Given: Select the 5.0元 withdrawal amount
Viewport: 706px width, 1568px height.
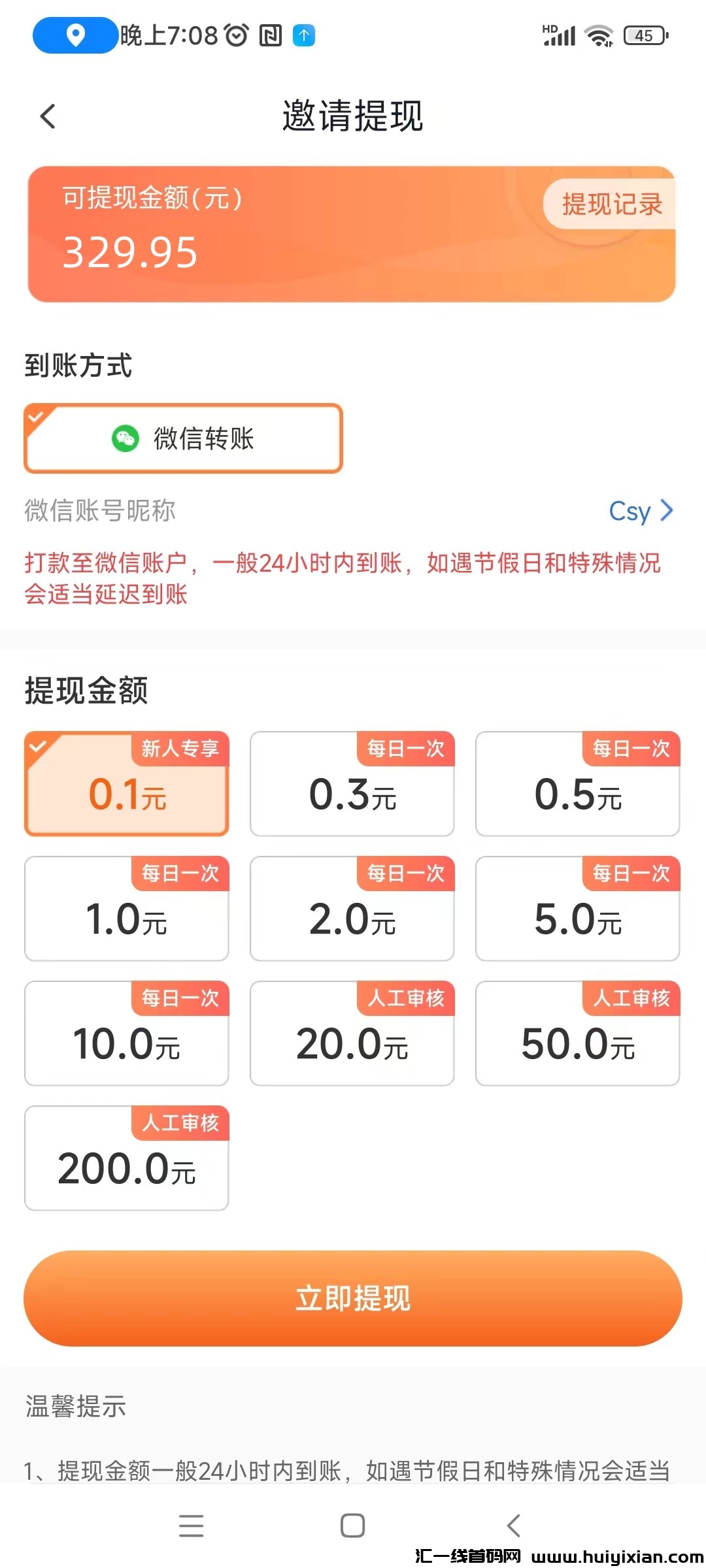Looking at the screenshot, I should [577, 909].
